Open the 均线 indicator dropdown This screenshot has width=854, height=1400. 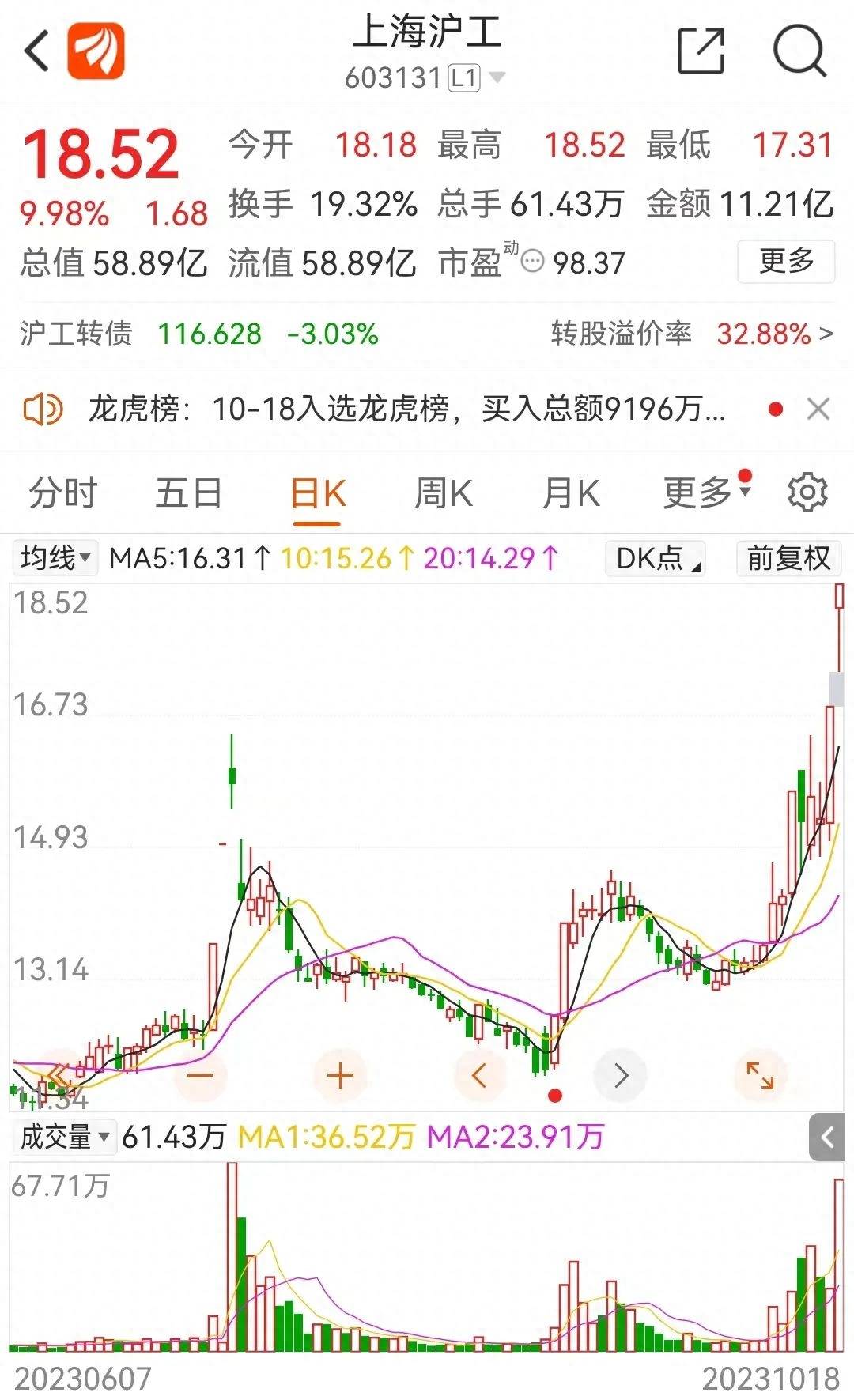click(55, 558)
